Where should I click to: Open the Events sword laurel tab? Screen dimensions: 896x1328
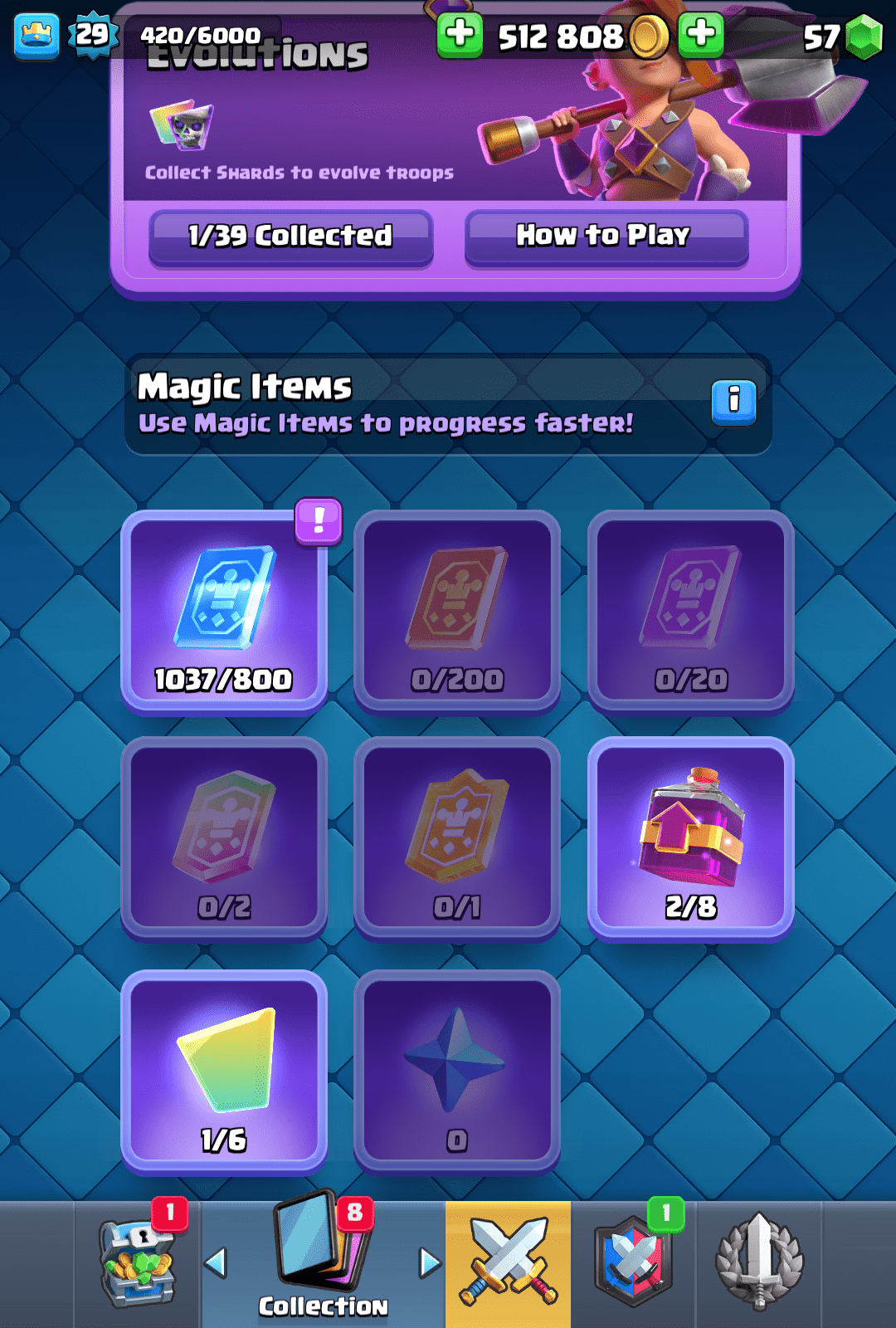pos(758,1264)
